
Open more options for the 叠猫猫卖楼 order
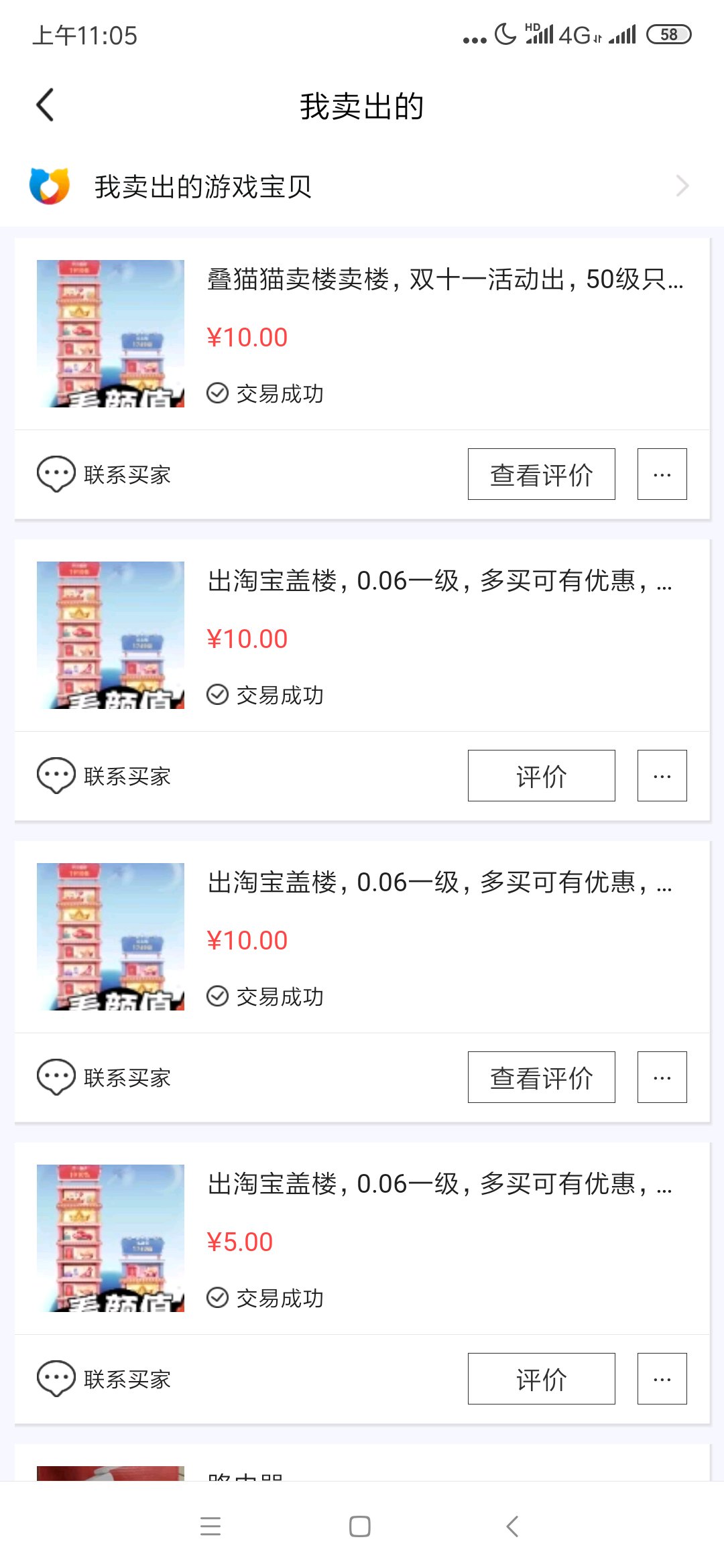point(662,474)
